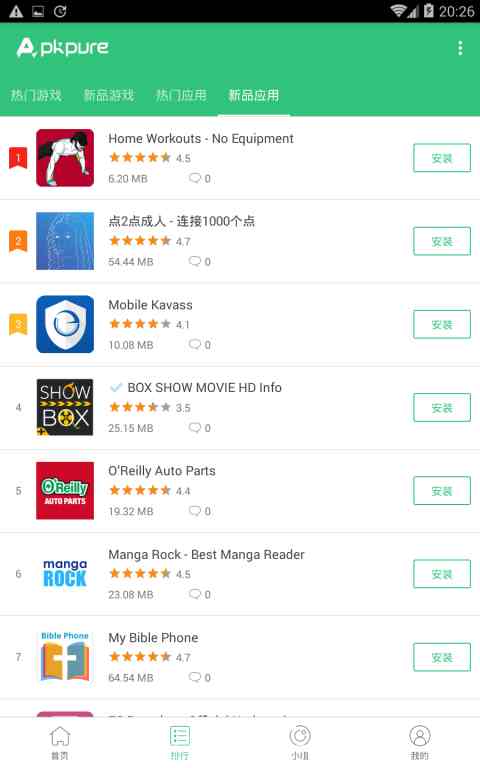Open the 我的 profile tab
The width and height of the screenshot is (480, 768).
(x=420, y=743)
